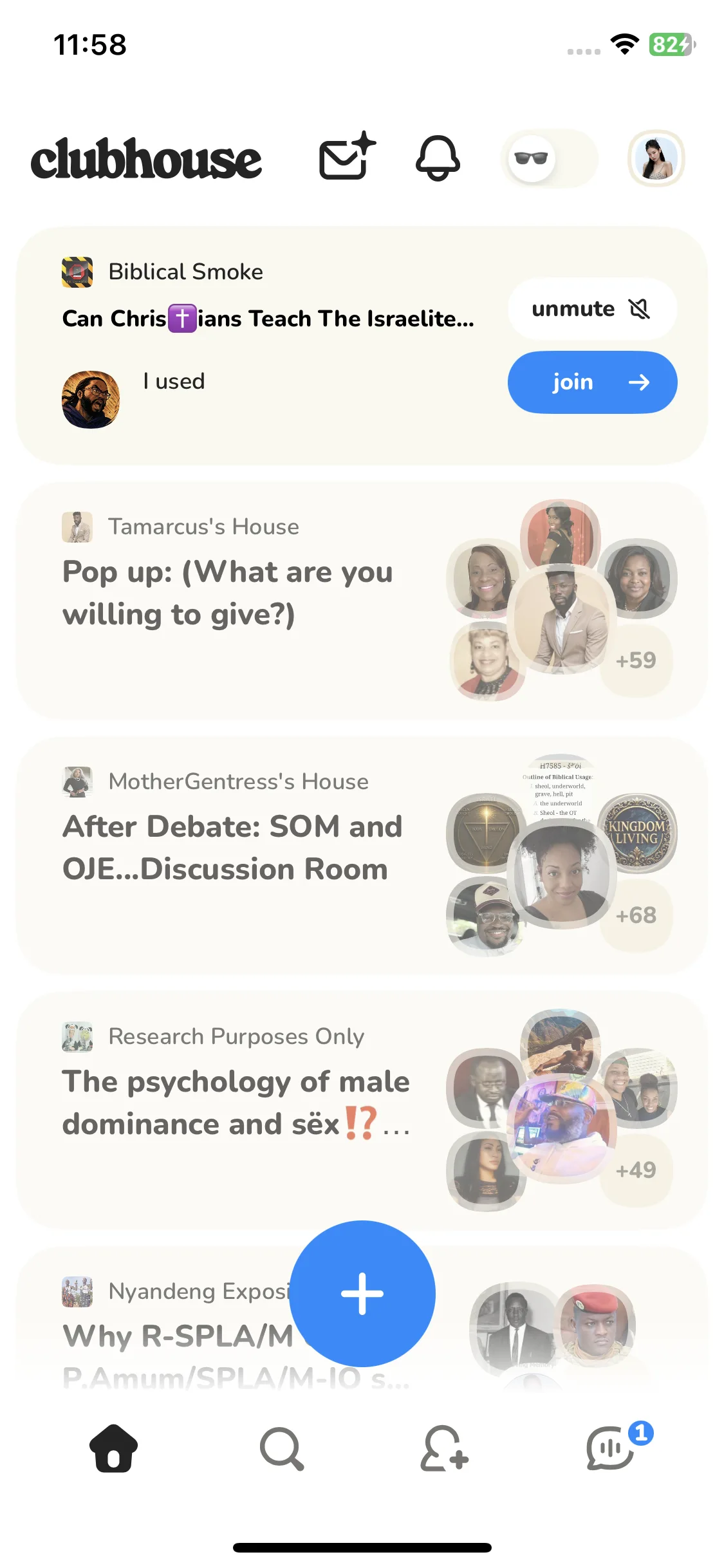This screenshot has height=1568, width=724.
Task: Unmute the Biblical Smoke room
Action: [591, 309]
